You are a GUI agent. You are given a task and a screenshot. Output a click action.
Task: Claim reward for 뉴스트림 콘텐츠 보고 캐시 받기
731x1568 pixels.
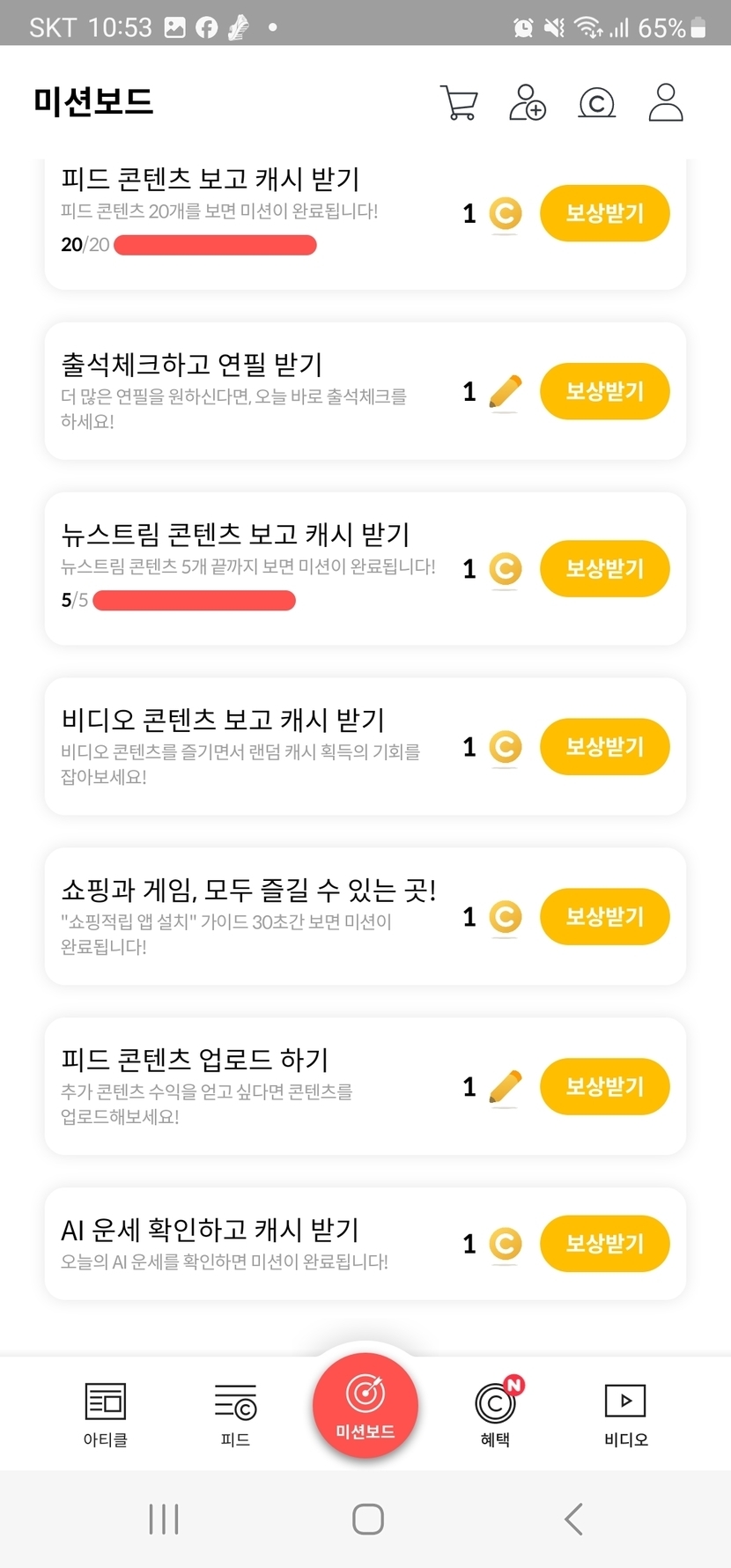click(604, 569)
